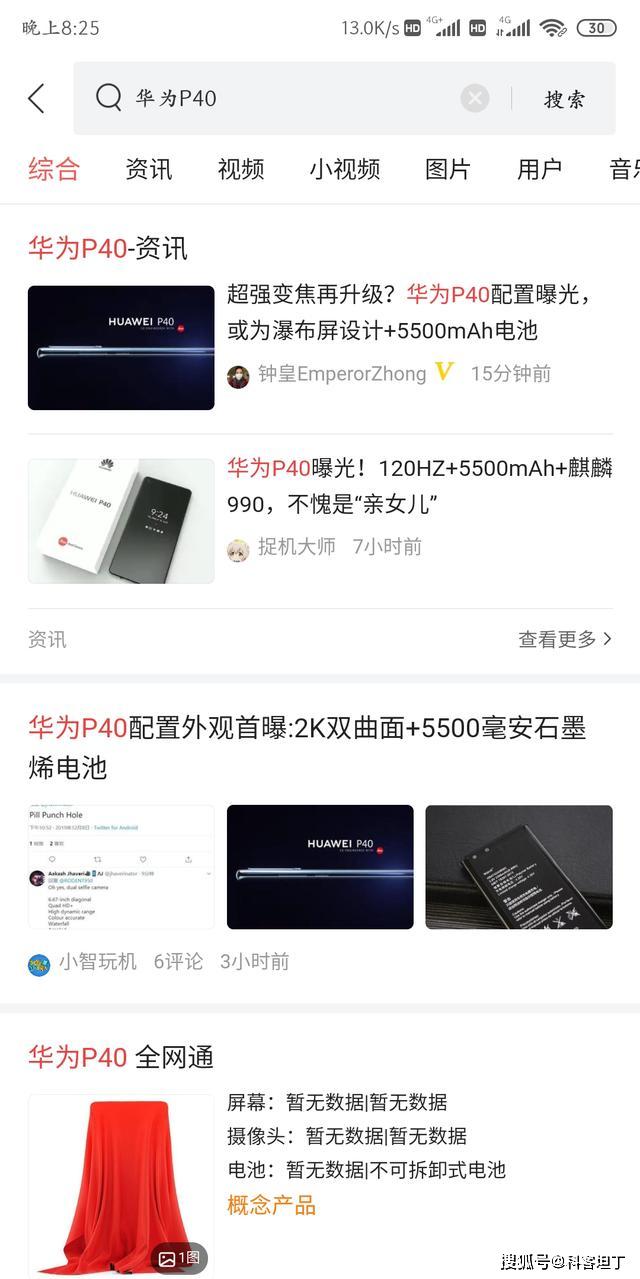
Task: Switch to the 小视频 tab
Action: pos(344,169)
